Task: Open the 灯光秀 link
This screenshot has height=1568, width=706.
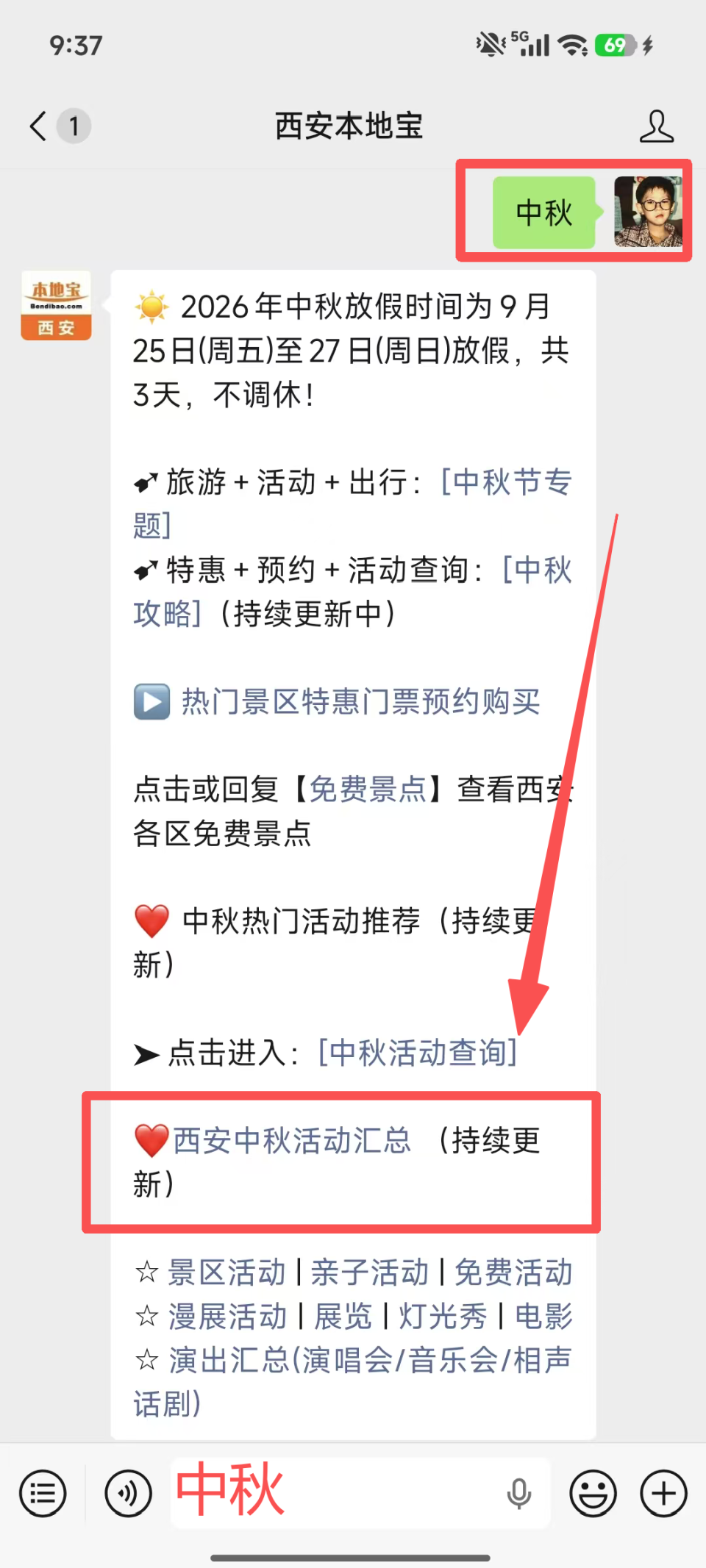Action: coord(443,1316)
